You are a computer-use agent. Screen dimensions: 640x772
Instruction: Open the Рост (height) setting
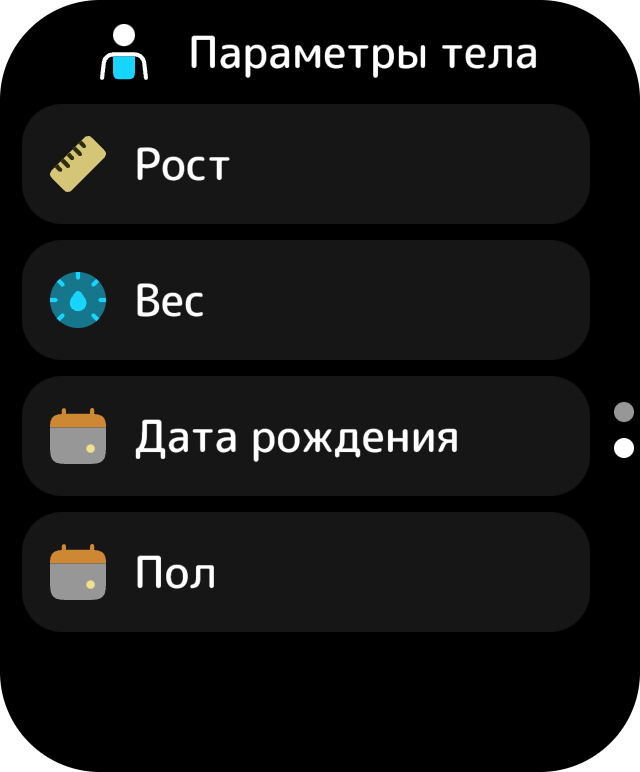[x=305, y=164]
